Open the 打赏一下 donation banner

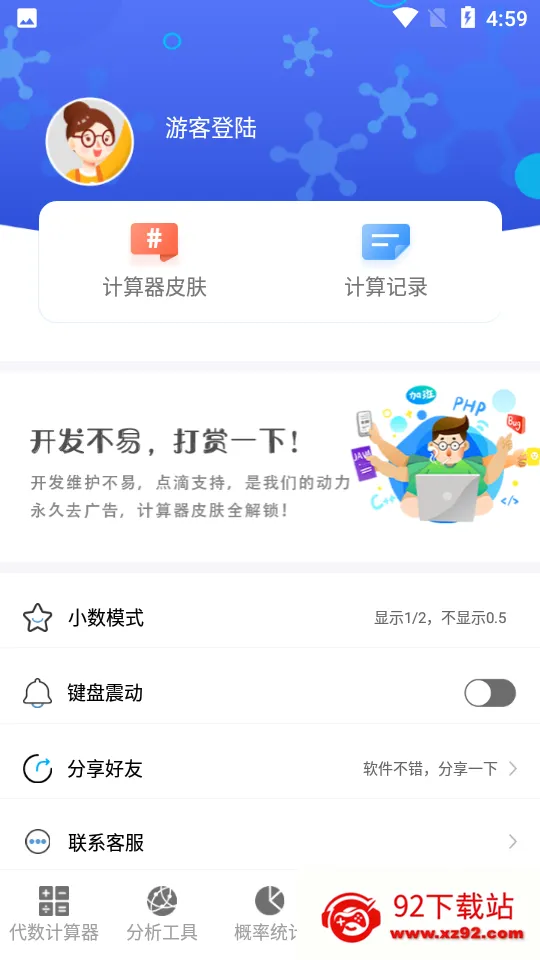click(x=270, y=467)
